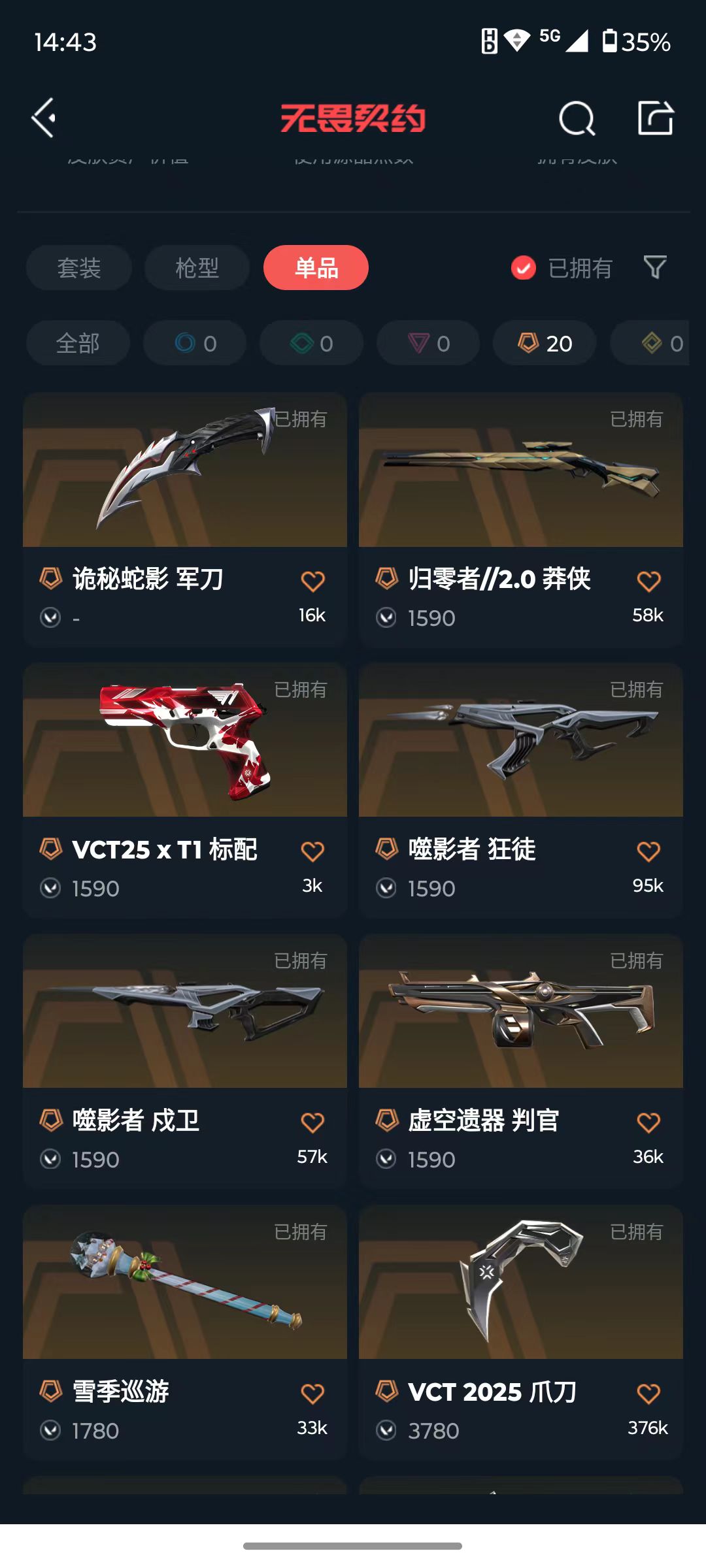Open the 归零者//2.0 莽侠 skin card
This screenshot has width=706, height=1568.
[x=521, y=519]
